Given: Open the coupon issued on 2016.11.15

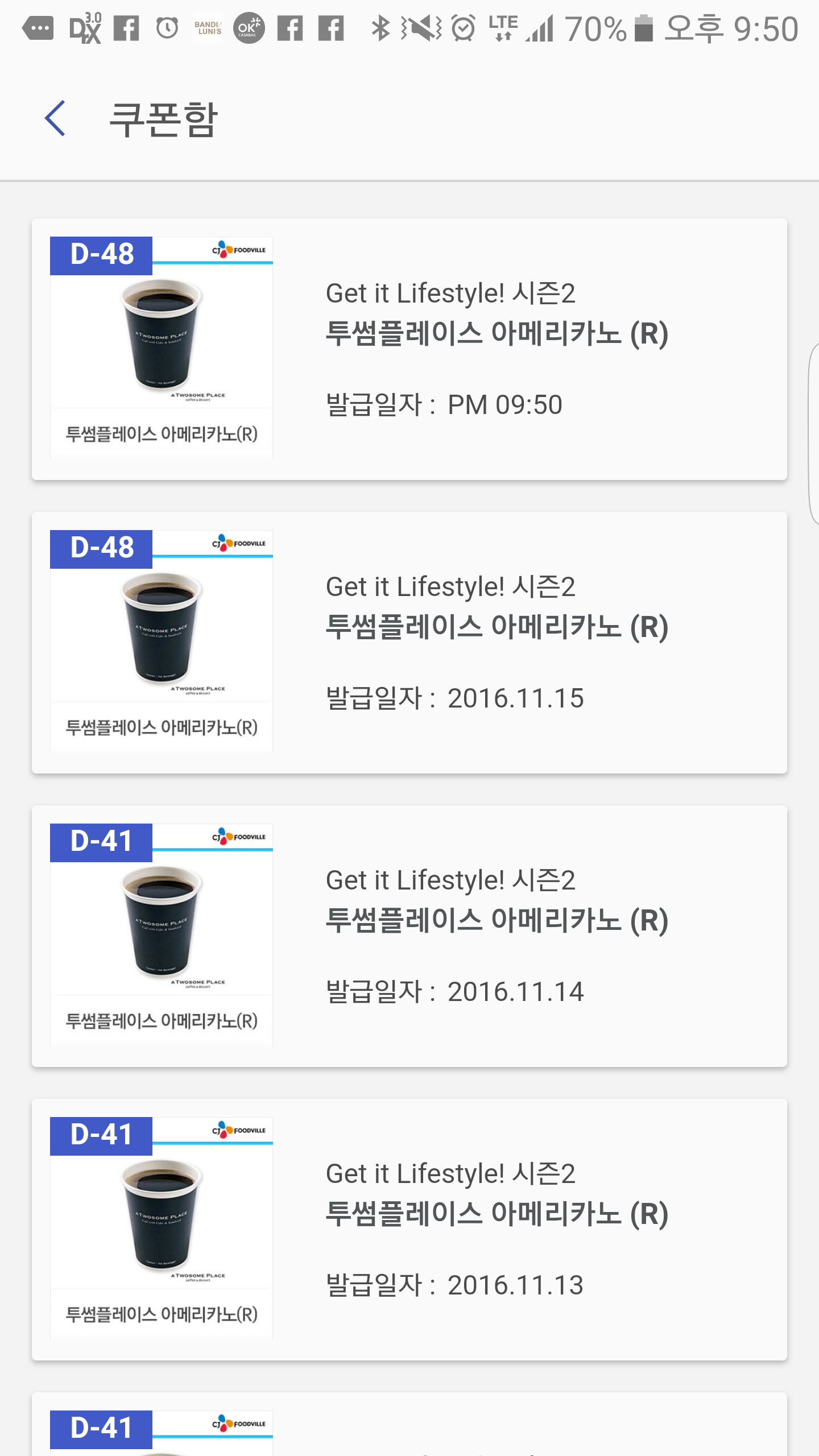Looking at the screenshot, I should tap(409, 643).
